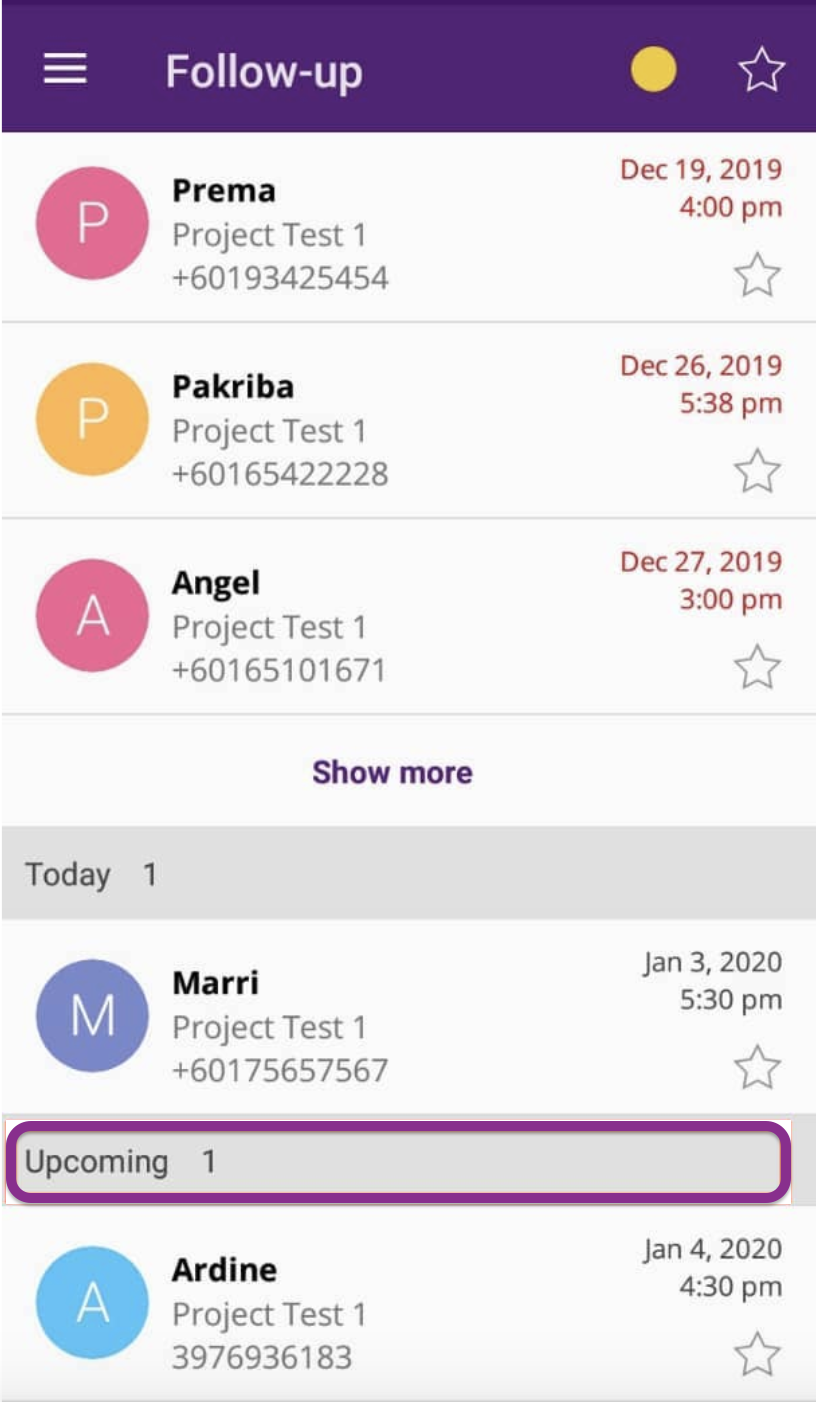The width and height of the screenshot is (816, 1402).
Task: Tap Pakriba's orange avatar circle
Action: [92, 418]
